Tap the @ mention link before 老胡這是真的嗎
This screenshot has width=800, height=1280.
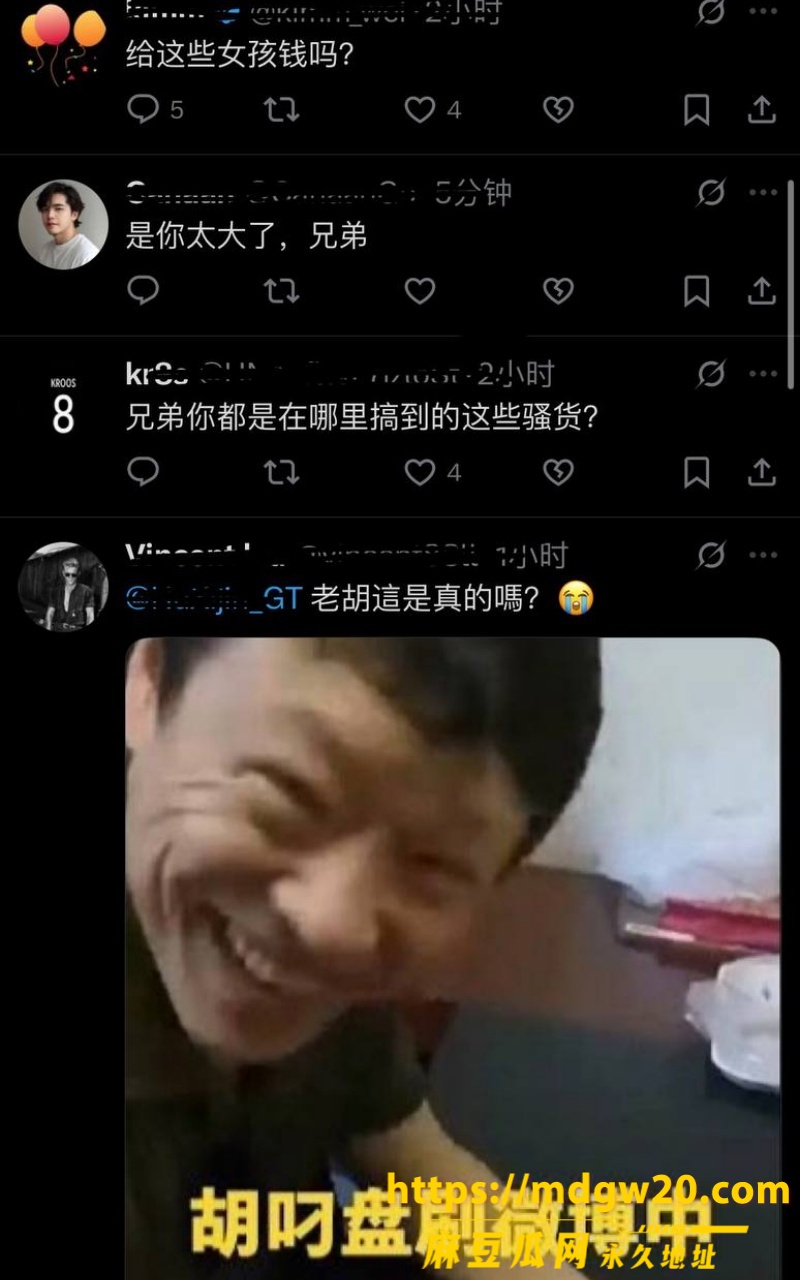tap(213, 598)
